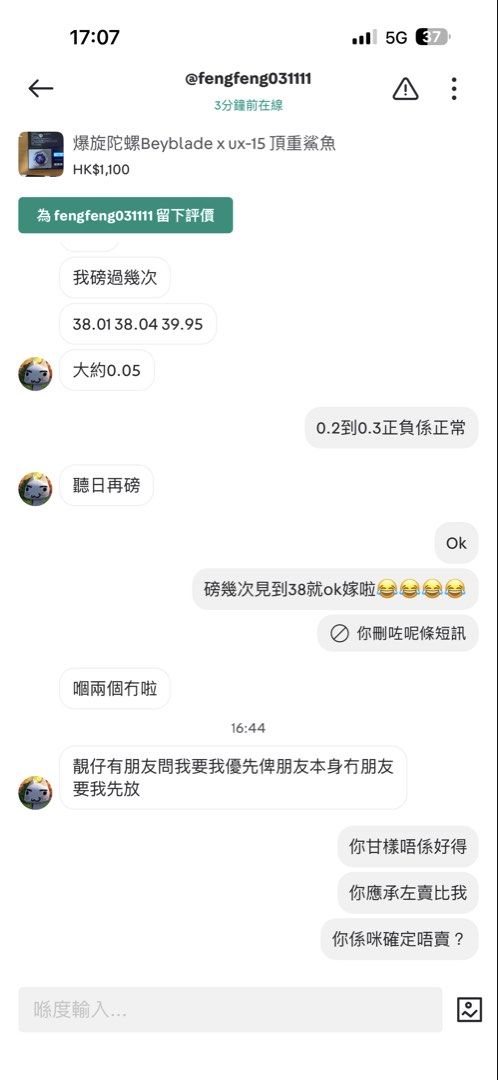Open the Beyblade x ux-15 listing card
498x1080 pixels.
click(178, 154)
